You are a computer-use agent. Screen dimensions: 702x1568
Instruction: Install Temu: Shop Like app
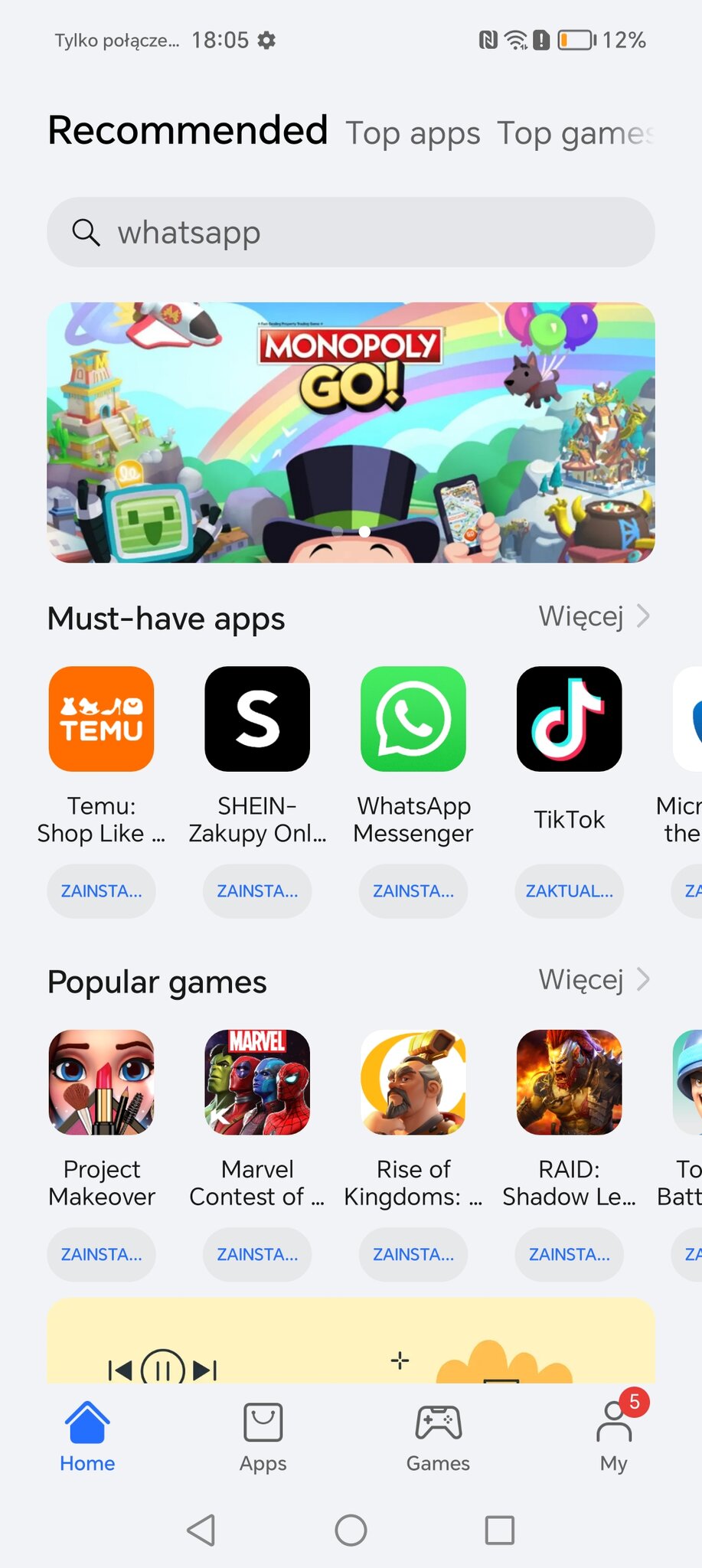click(101, 891)
